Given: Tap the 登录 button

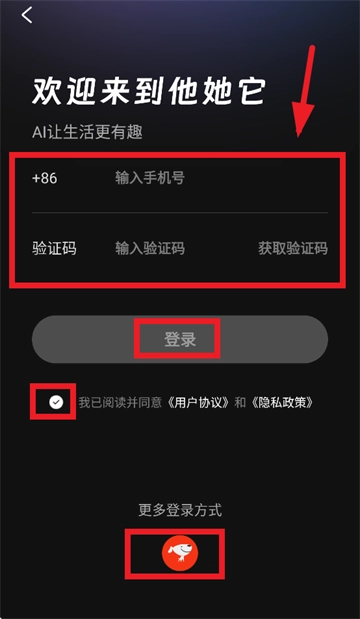Looking at the screenshot, I should [x=180, y=339].
